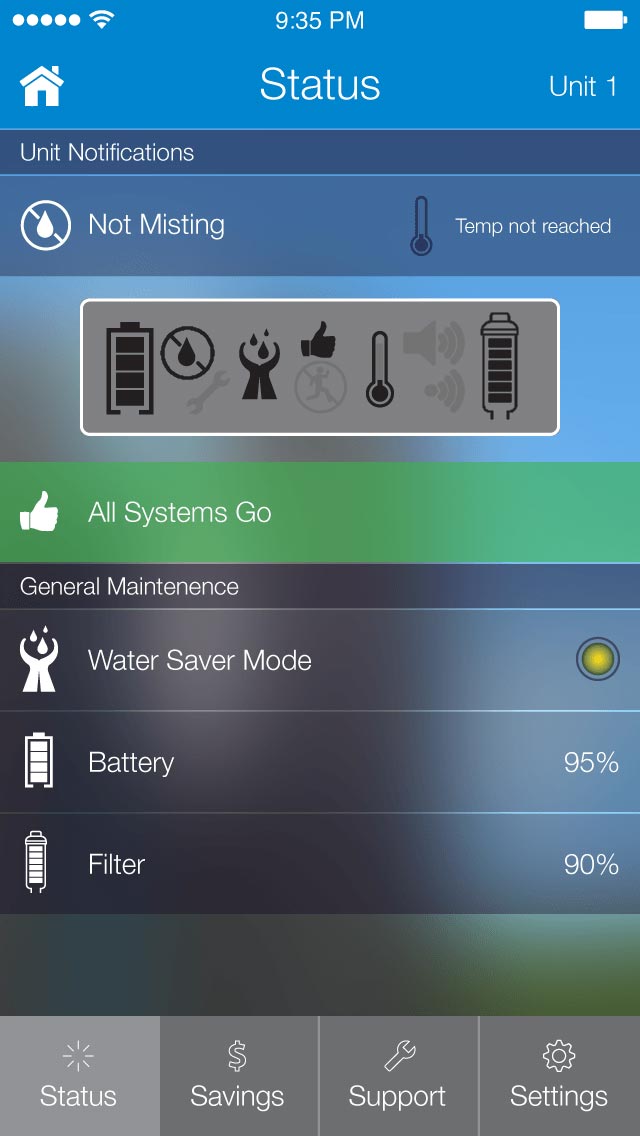Switch to the Status tab
The width and height of the screenshot is (640, 1136).
coord(79,1076)
